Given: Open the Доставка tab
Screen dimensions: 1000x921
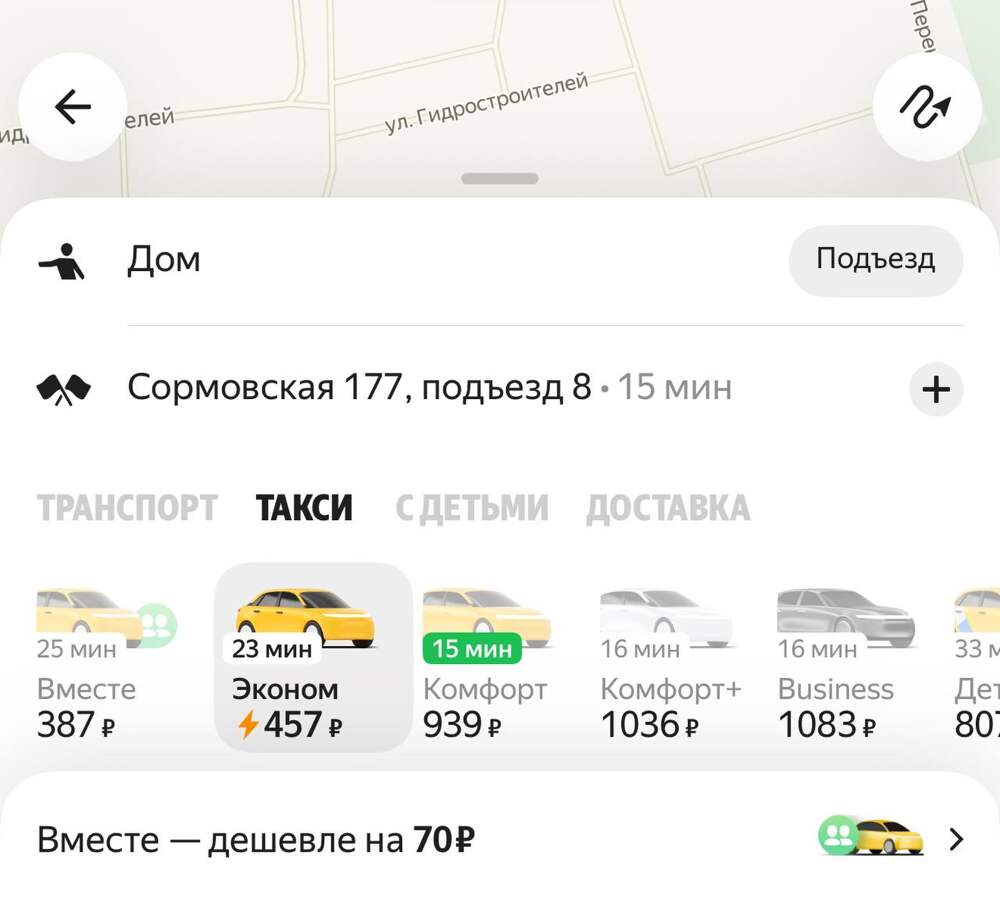Looking at the screenshot, I should click(x=667, y=508).
